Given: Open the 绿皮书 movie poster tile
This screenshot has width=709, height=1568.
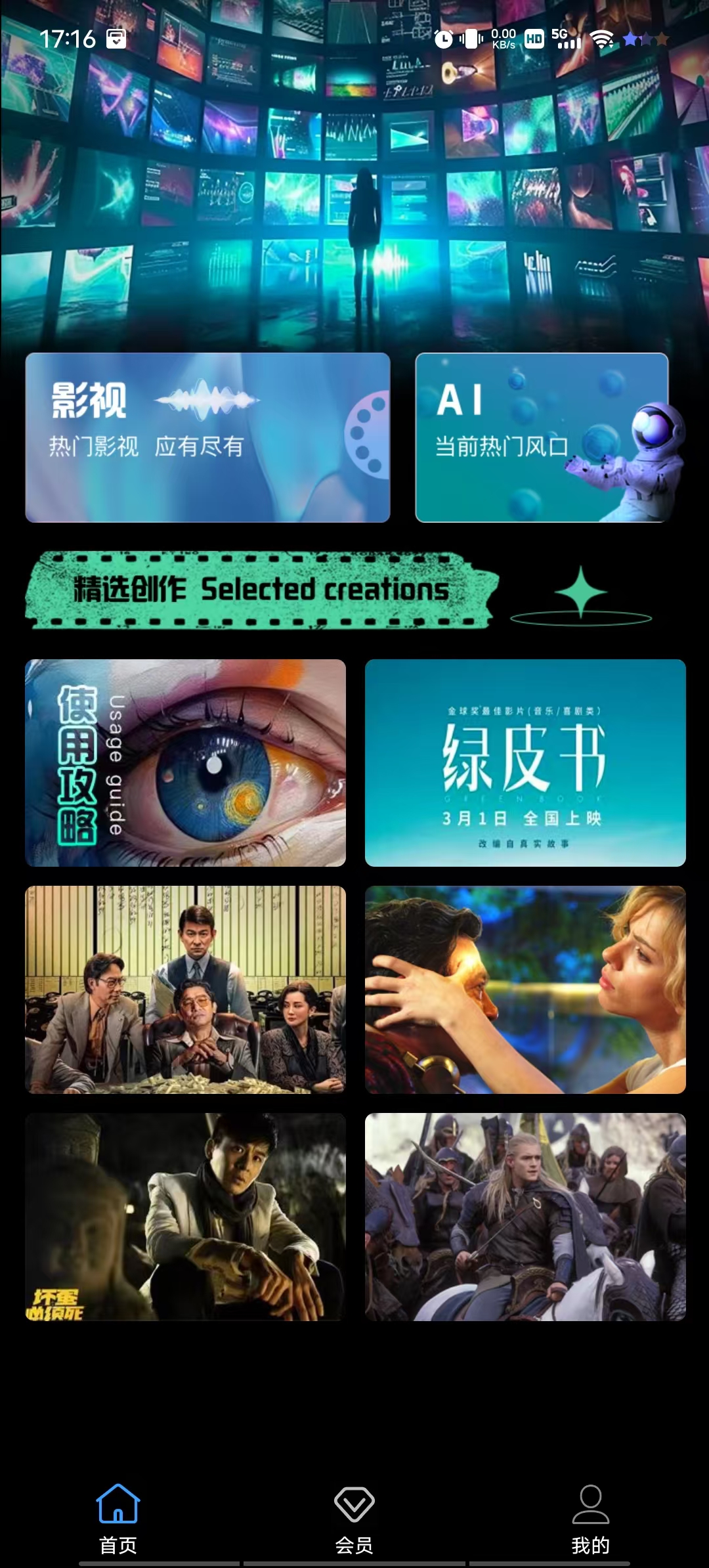Looking at the screenshot, I should (x=525, y=762).
